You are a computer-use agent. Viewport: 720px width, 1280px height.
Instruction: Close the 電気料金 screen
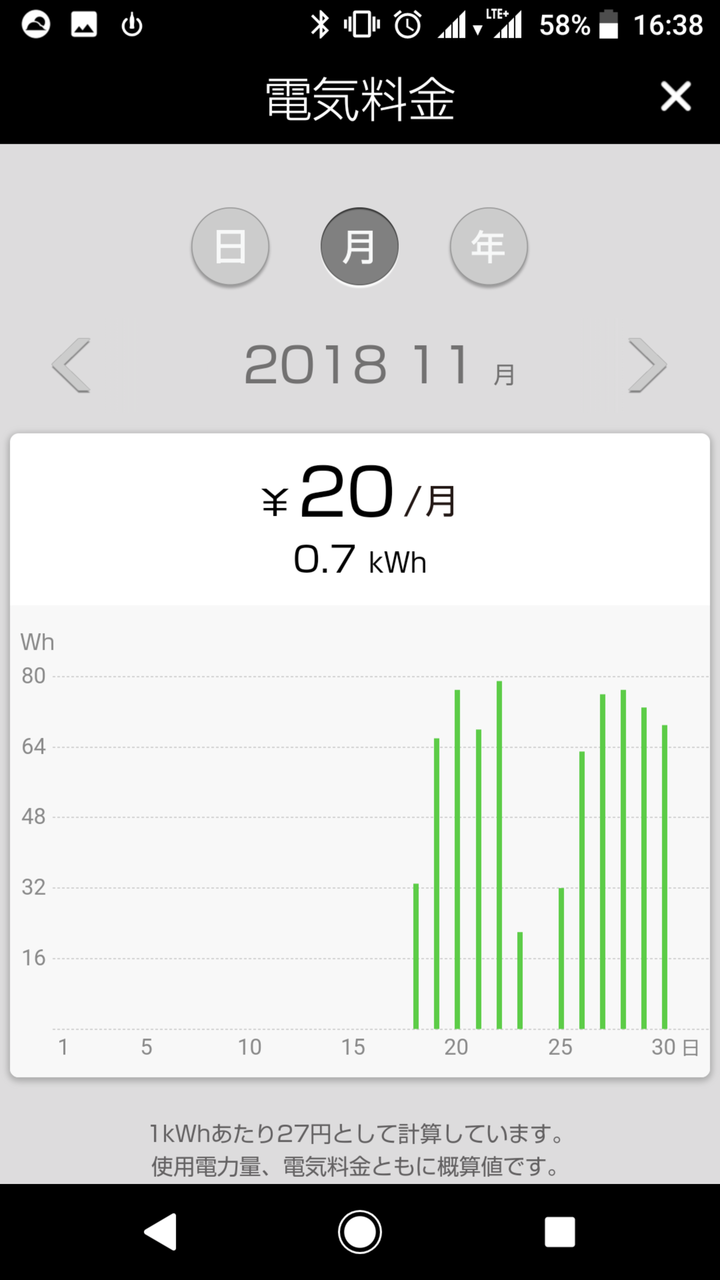point(676,96)
